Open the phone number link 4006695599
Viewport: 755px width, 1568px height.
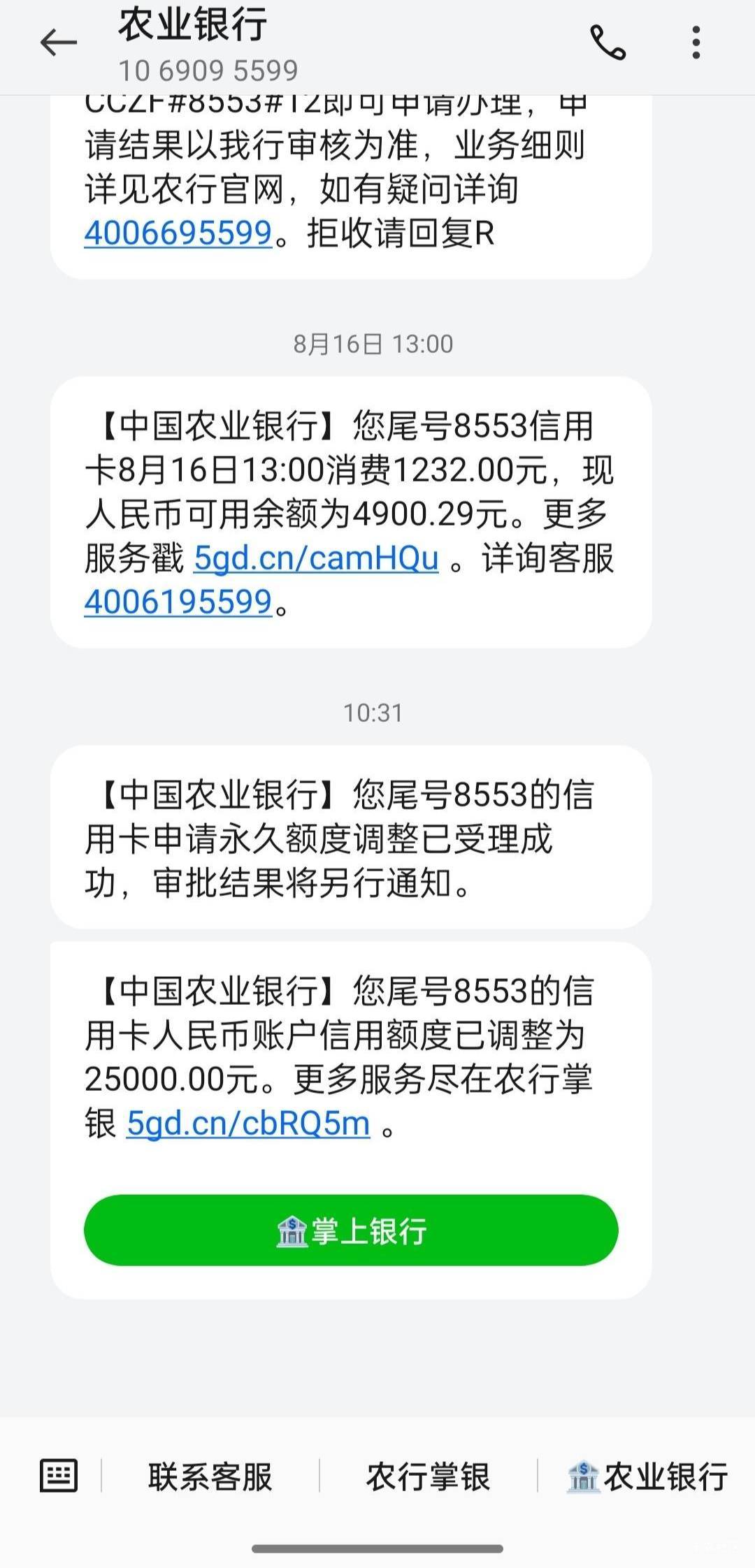[x=178, y=233]
